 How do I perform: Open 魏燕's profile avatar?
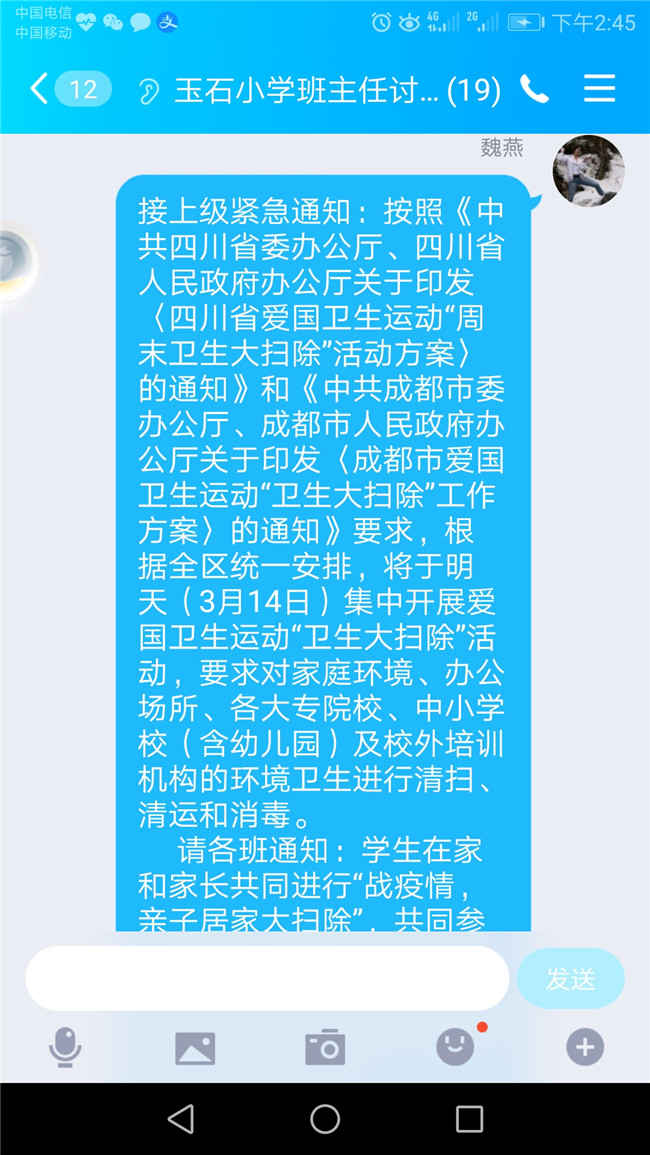588,171
